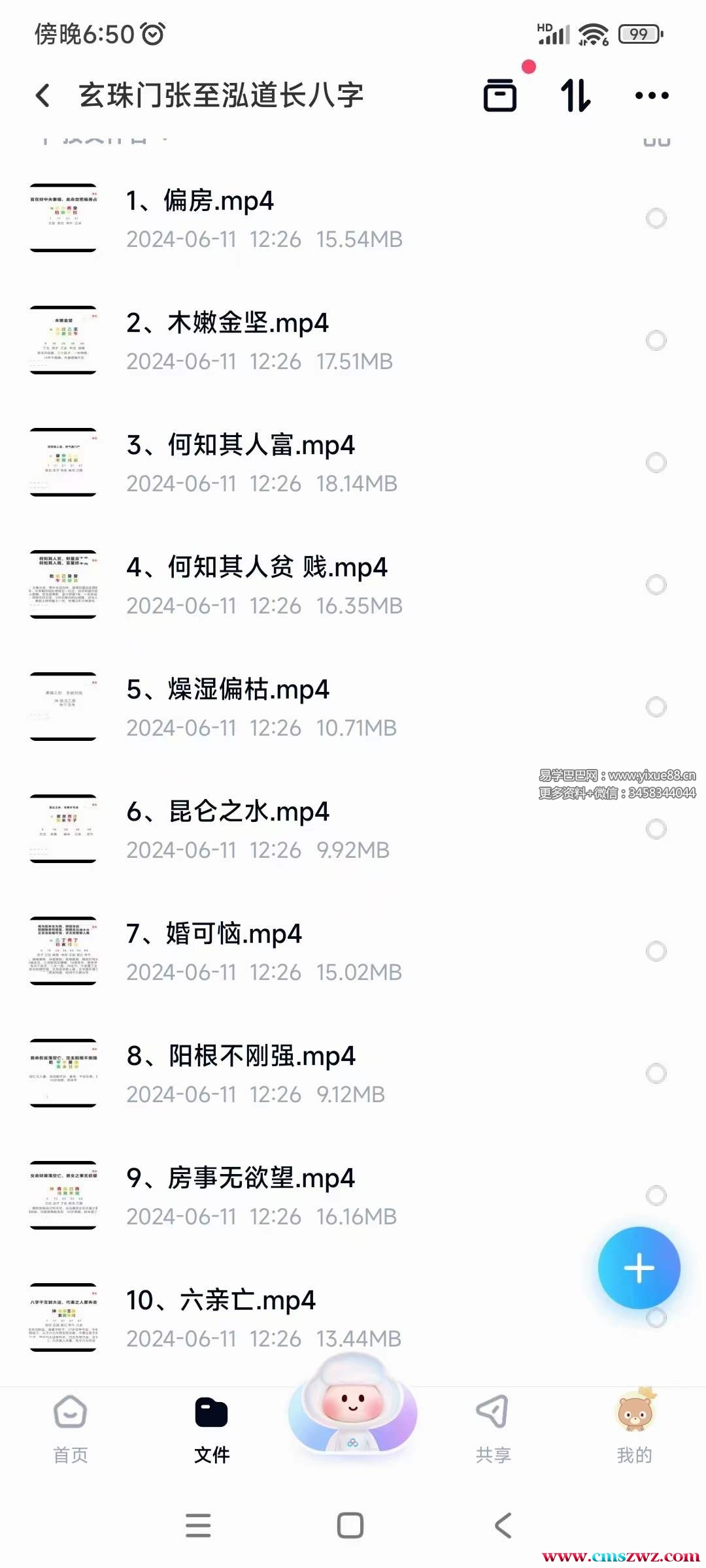Tap the system home button

pyautogui.click(x=350, y=1526)
